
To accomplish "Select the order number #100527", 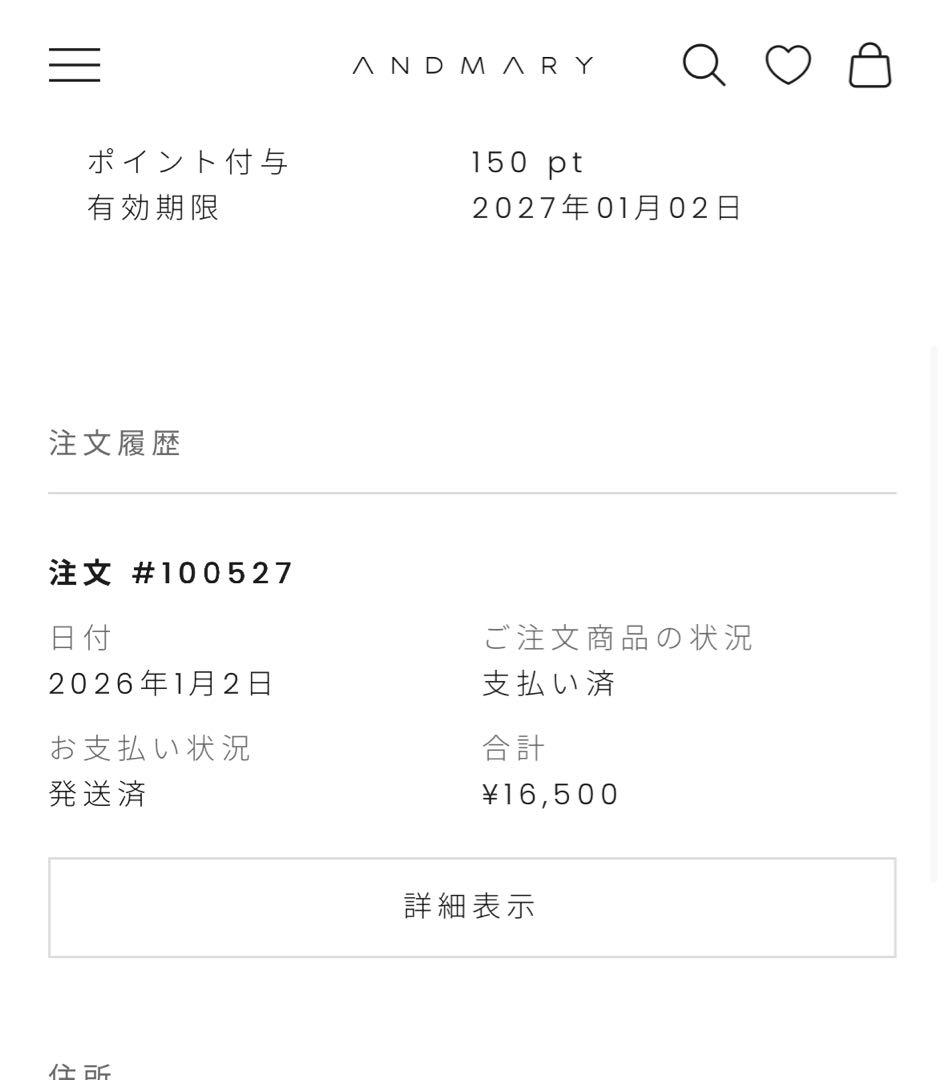I will 169,573.
